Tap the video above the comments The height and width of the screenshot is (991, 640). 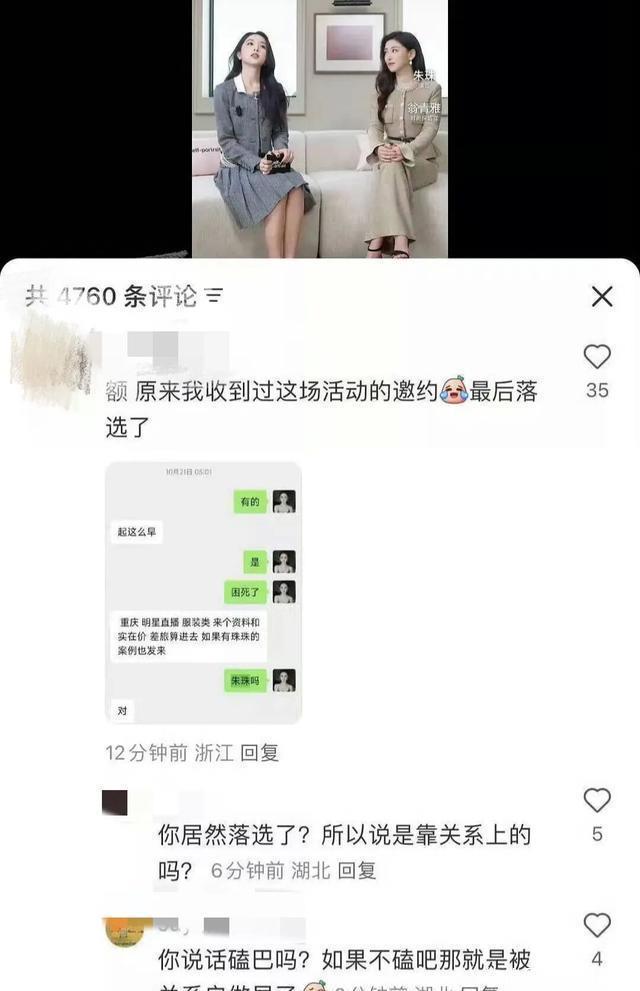tap(320, 128)
